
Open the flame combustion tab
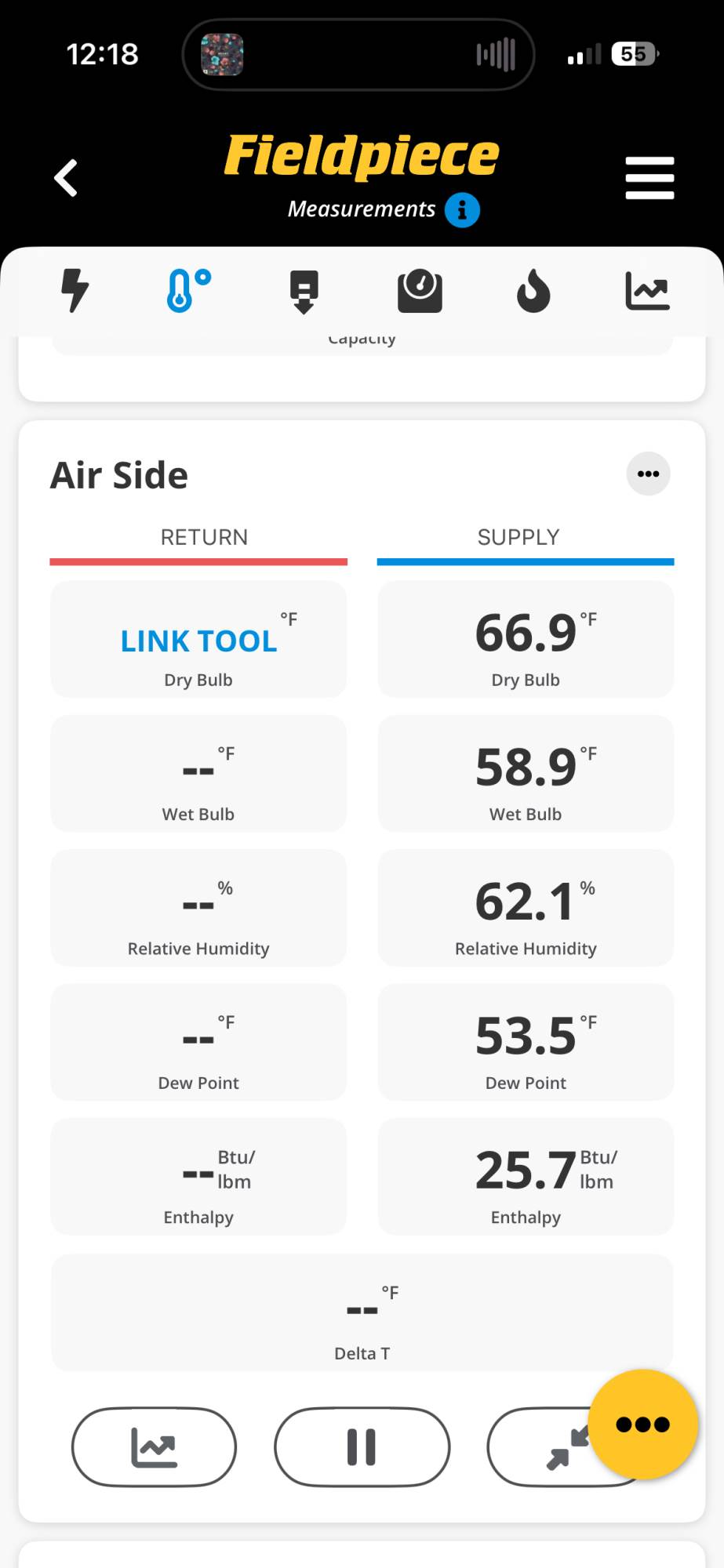533,292
